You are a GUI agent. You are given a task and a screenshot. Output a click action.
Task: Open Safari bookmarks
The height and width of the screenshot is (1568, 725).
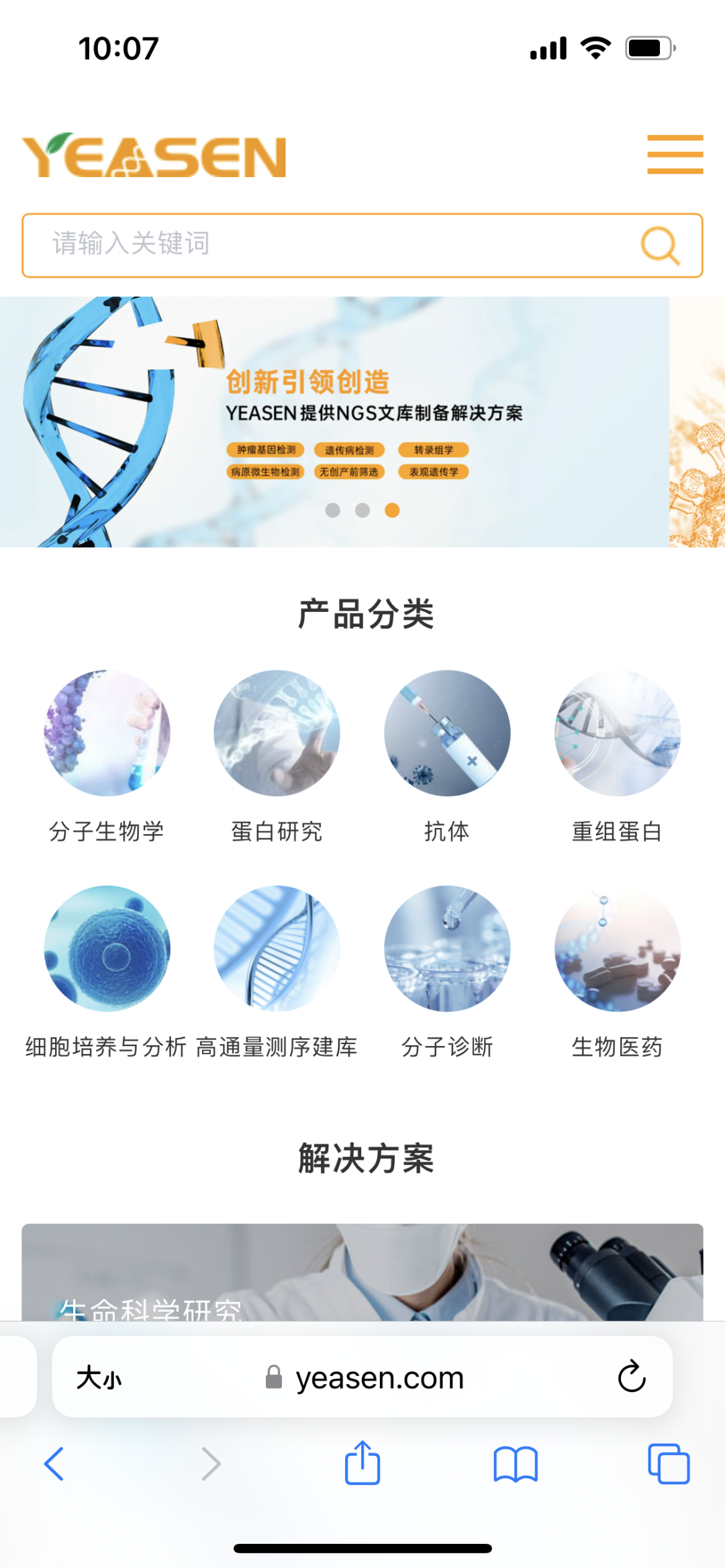(516, 1463)
